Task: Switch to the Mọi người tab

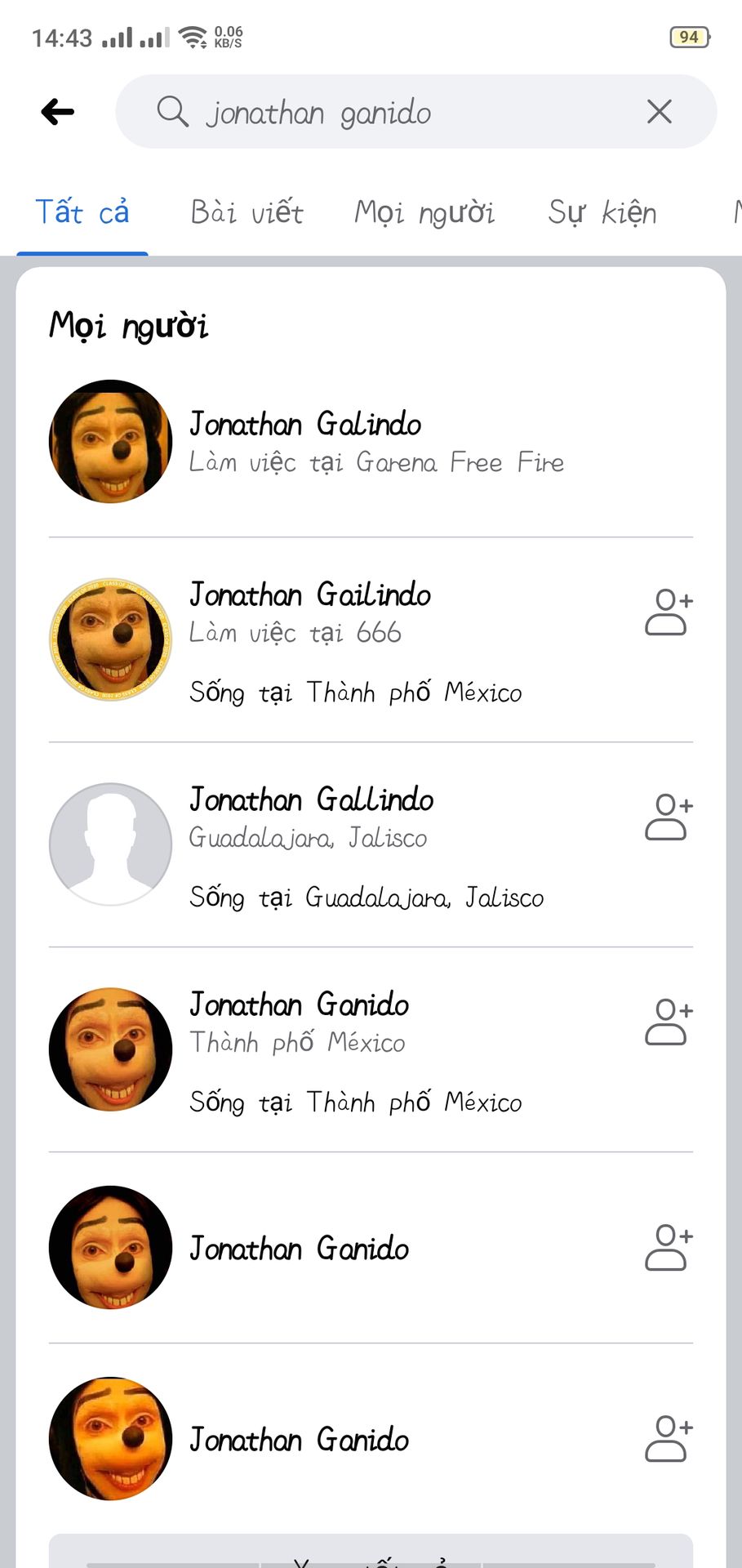Action: [x=424, y=213]
